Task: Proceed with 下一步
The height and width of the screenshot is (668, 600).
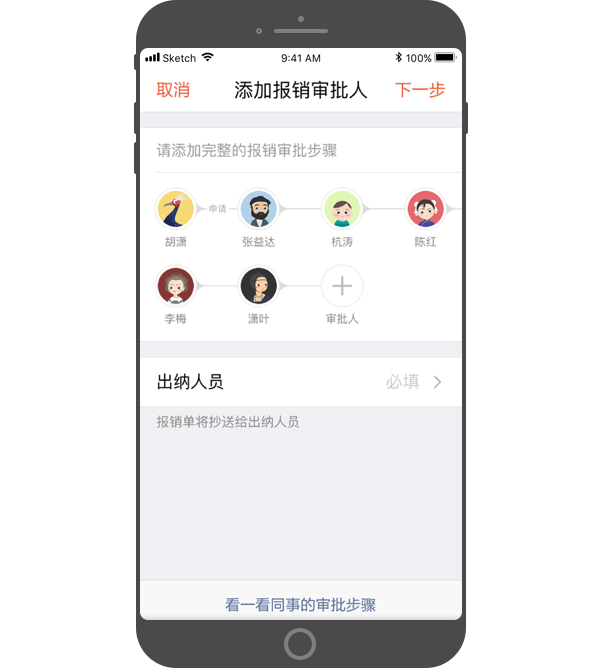Action: click(420, 90)
